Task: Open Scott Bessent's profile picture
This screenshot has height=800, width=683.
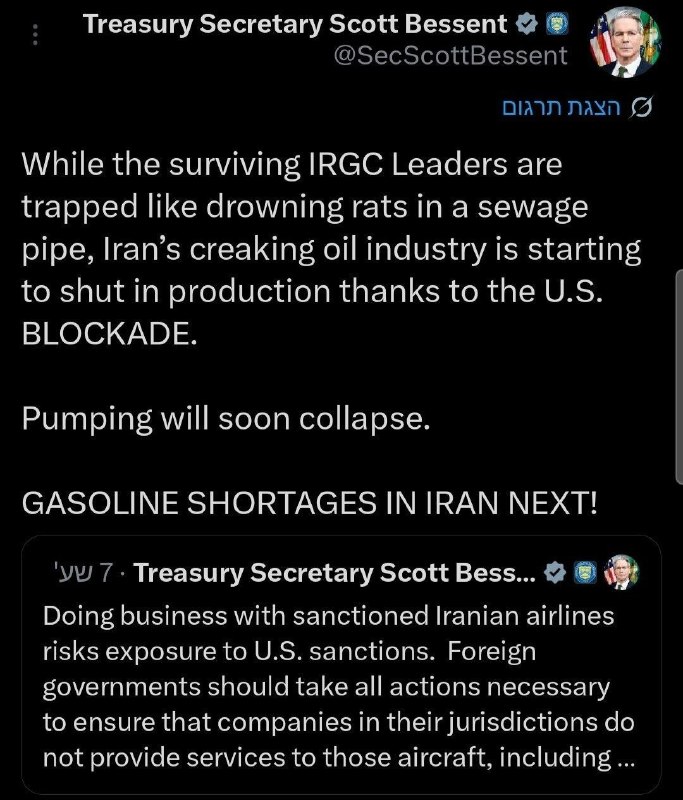Action: point(625,44)
